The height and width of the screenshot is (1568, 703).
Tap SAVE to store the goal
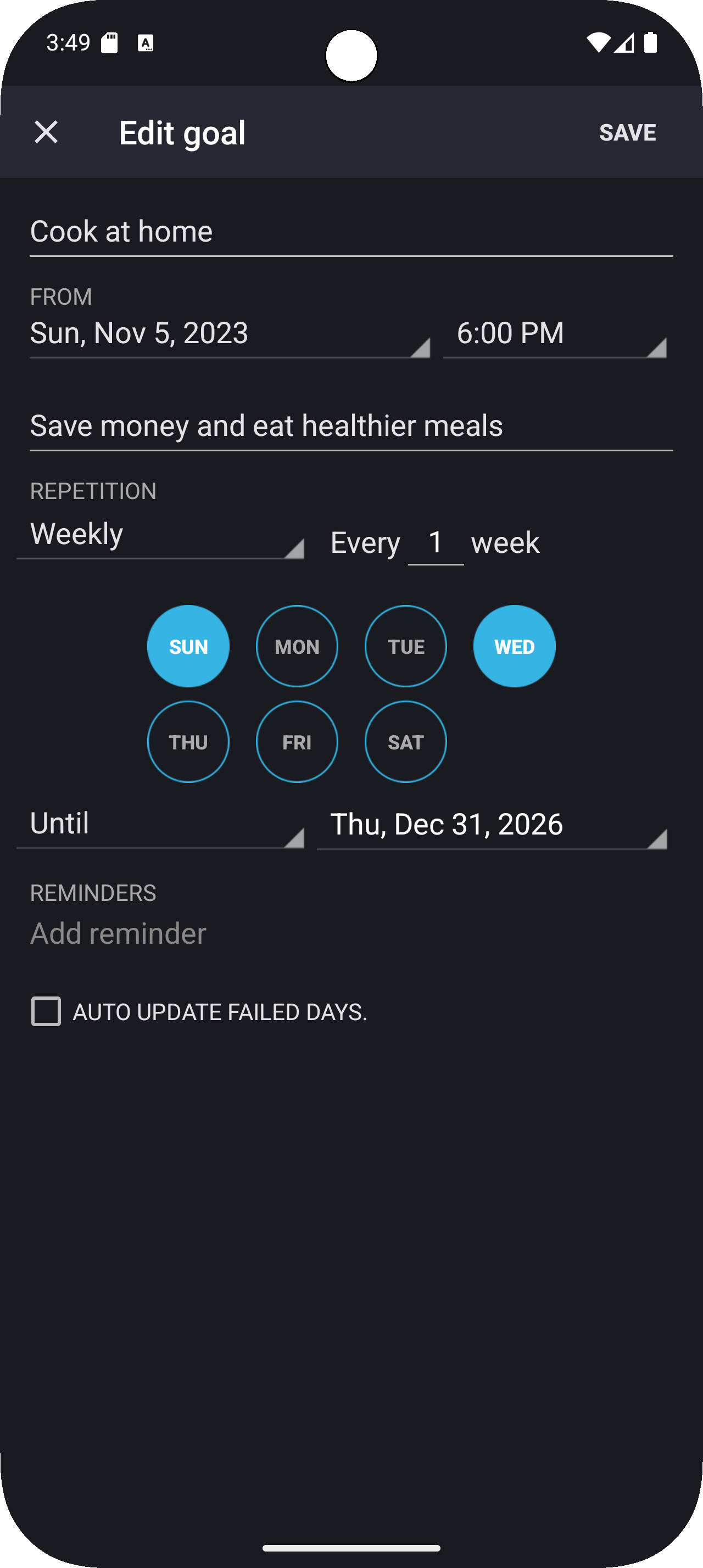(x=629, y=133)
